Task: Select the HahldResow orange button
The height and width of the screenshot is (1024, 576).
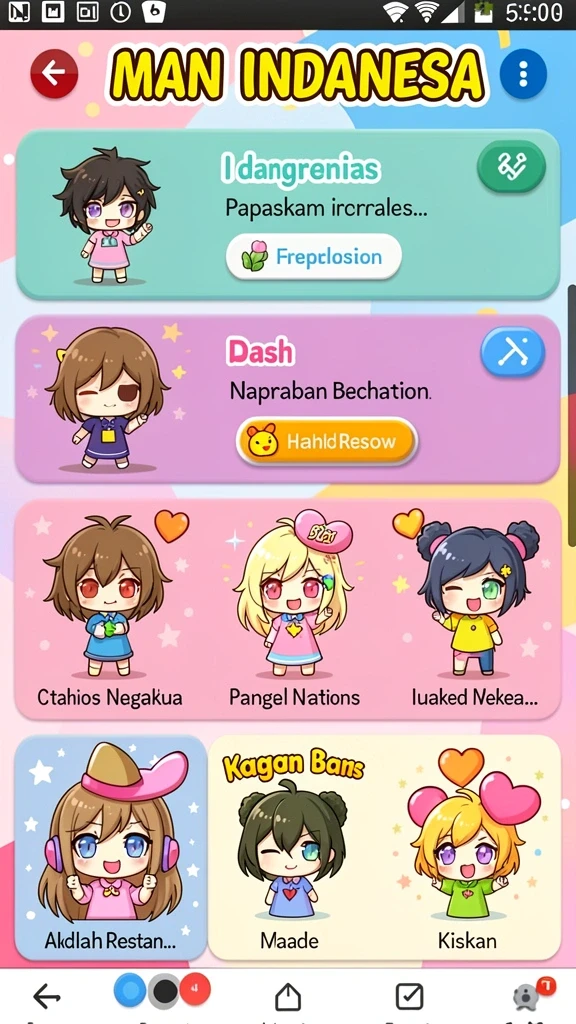Action: coord(327,441)
